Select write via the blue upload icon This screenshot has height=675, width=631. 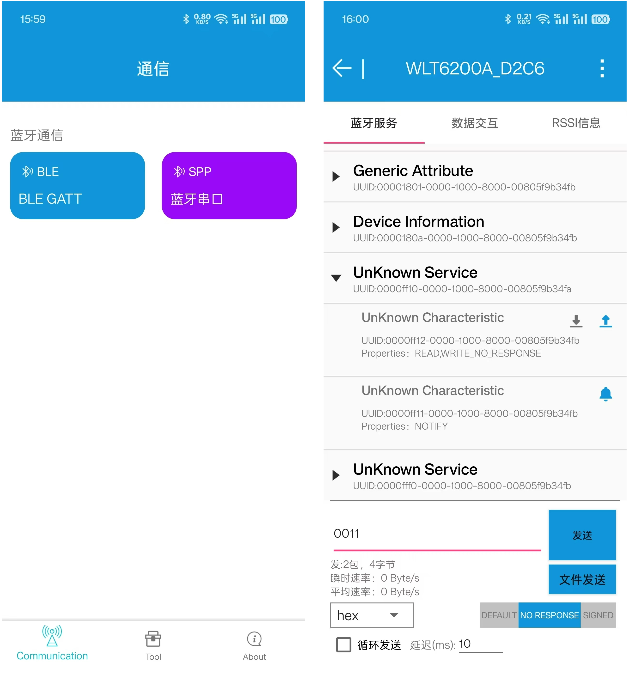point(605,321)
